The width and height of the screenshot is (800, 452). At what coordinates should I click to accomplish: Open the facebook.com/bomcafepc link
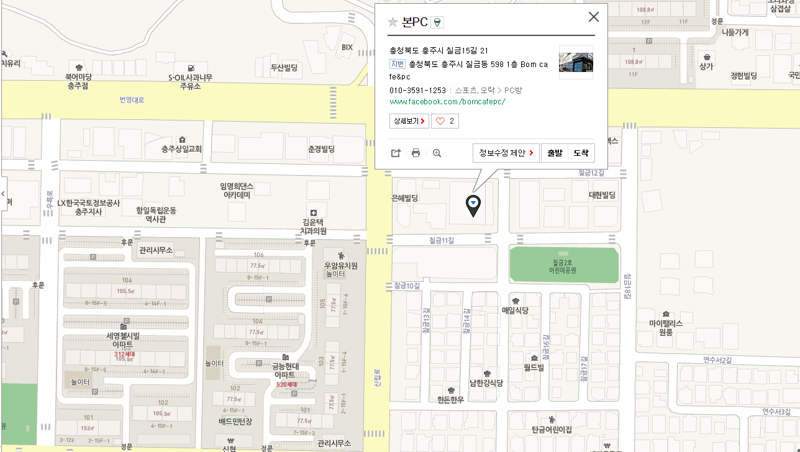(447, 102)
